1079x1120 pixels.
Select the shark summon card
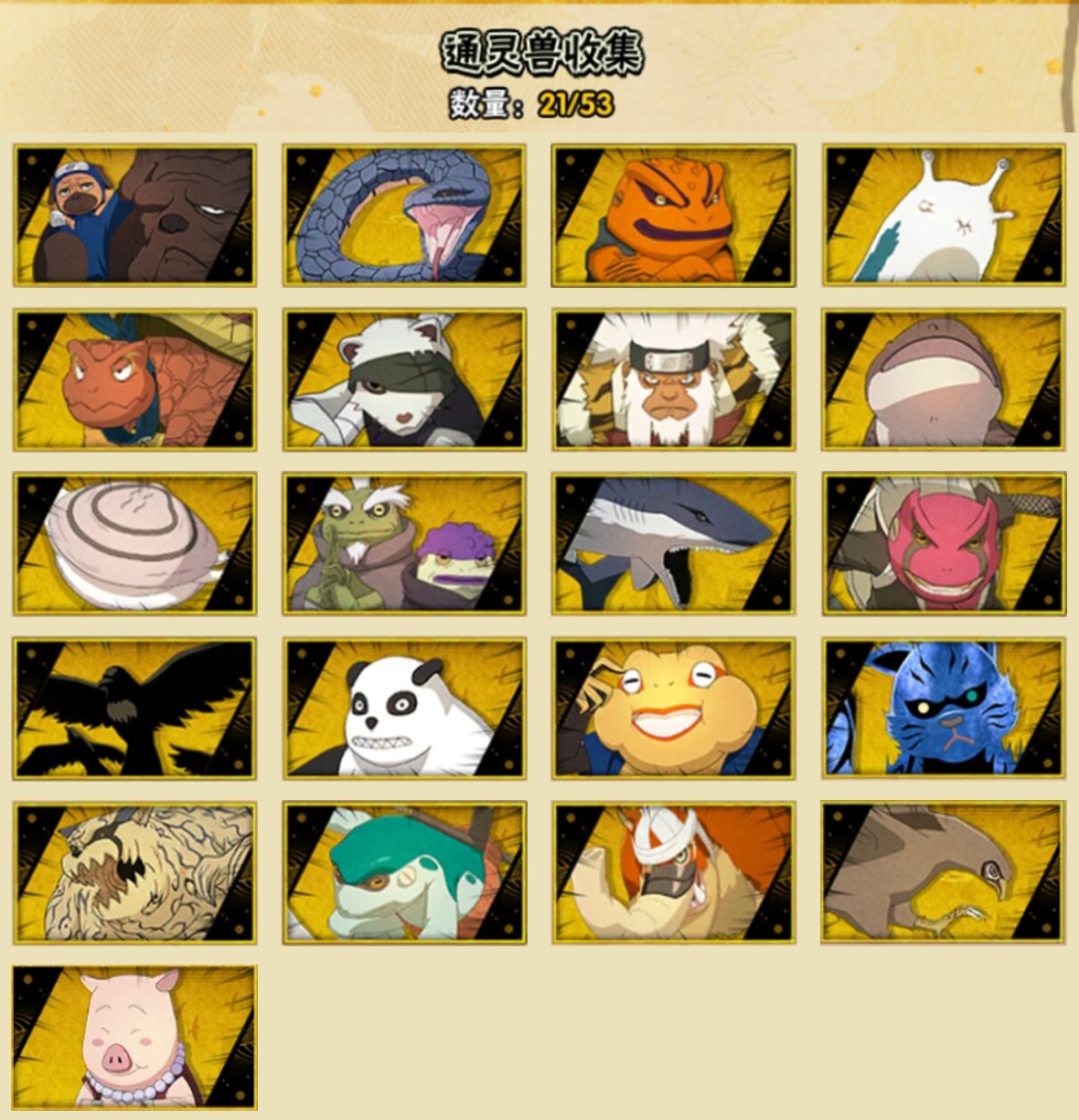click(674, 544)
